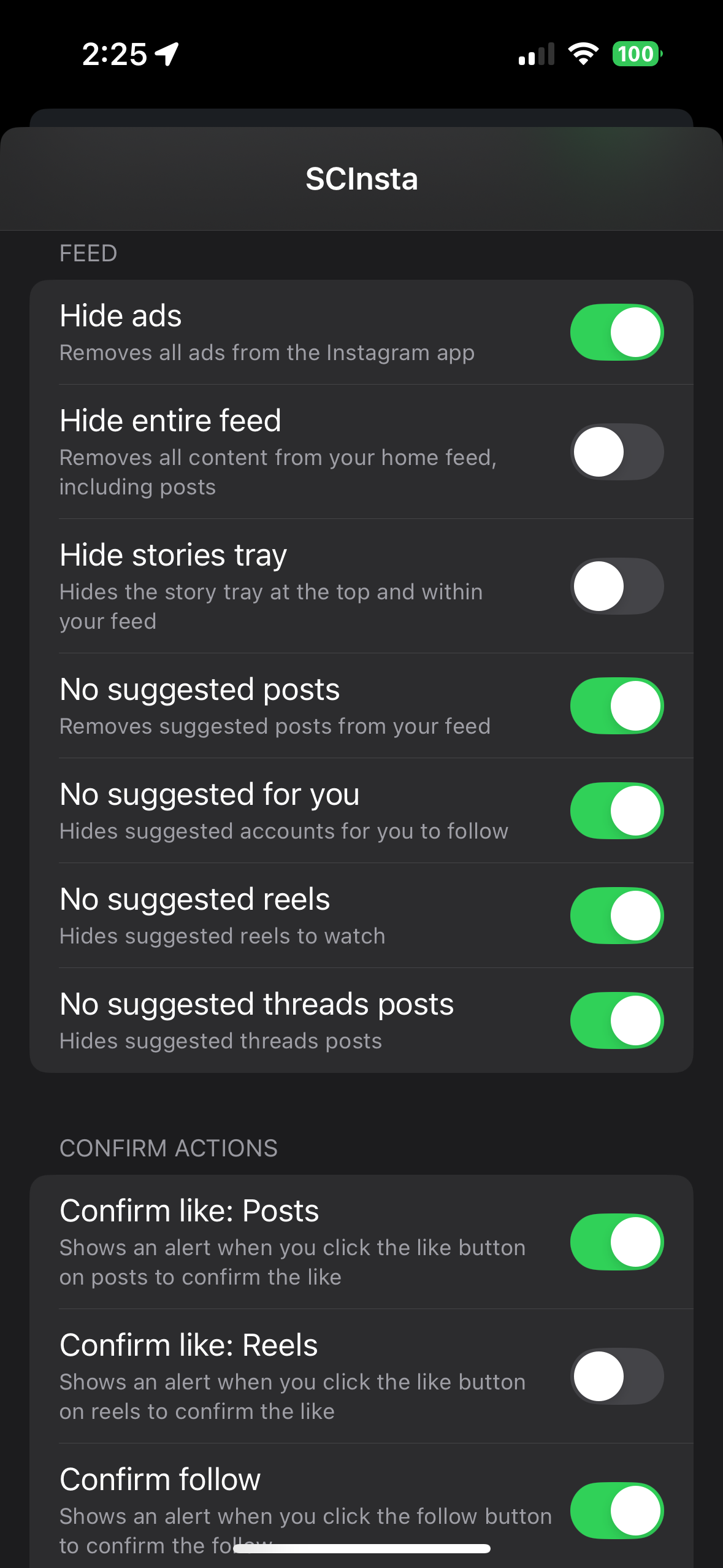Switch off No suggested posts
The height and width of the screenshot is (1568, 723).
(x=616, y=705)
